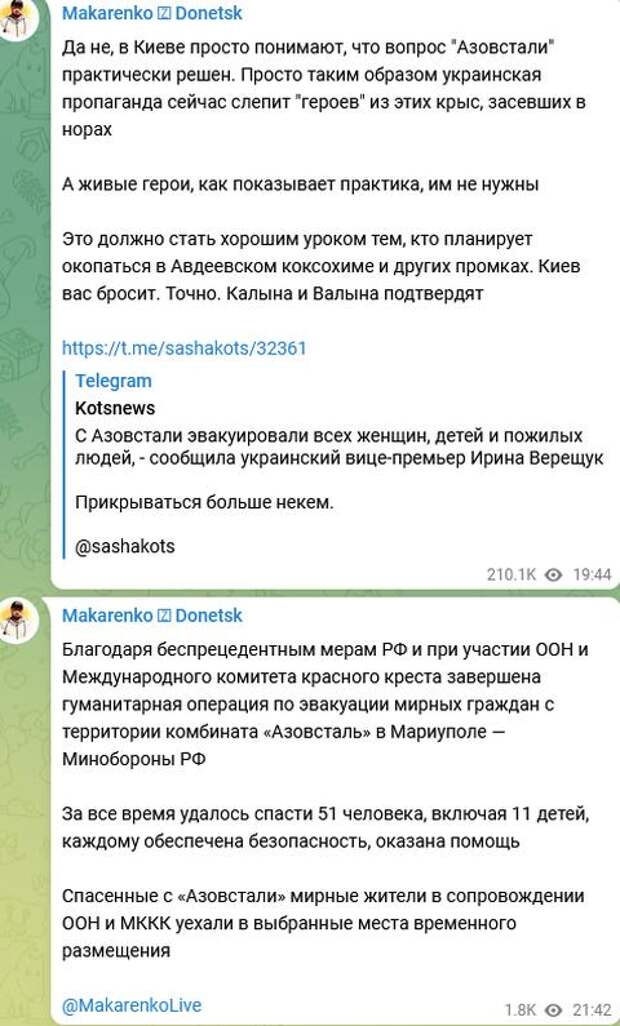Tap the Makarenko Donetsk name on the 21:42 post
620x1026 pixels.
pos(152,615)
